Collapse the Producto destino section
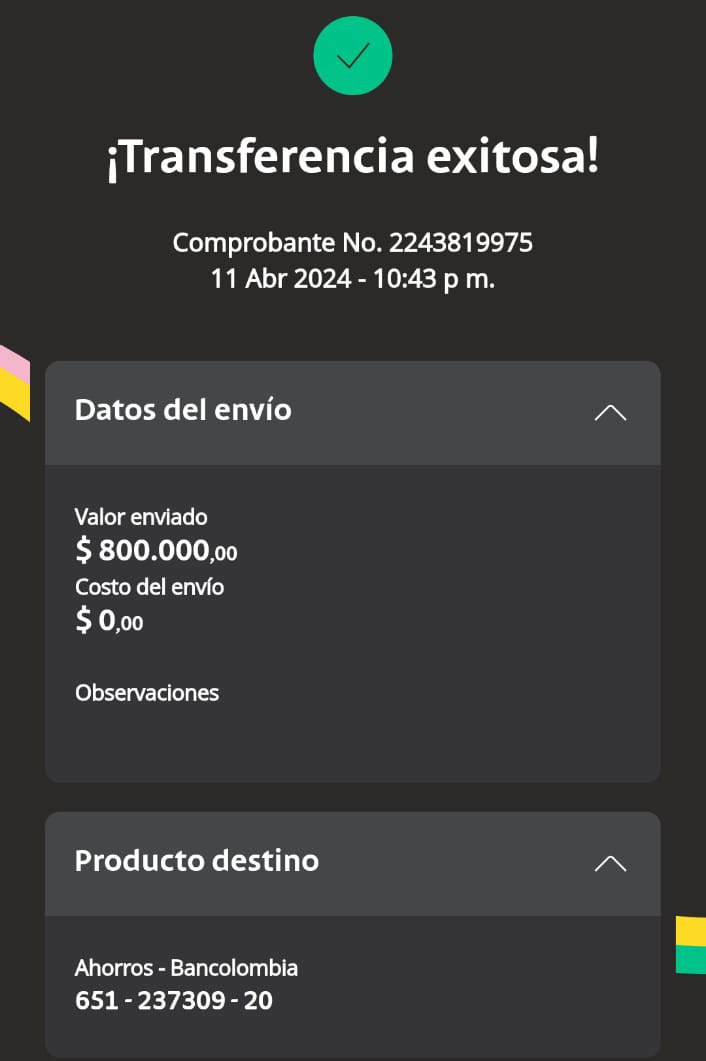This screenshot has height=1061, width=706. [x=610, y=863]
